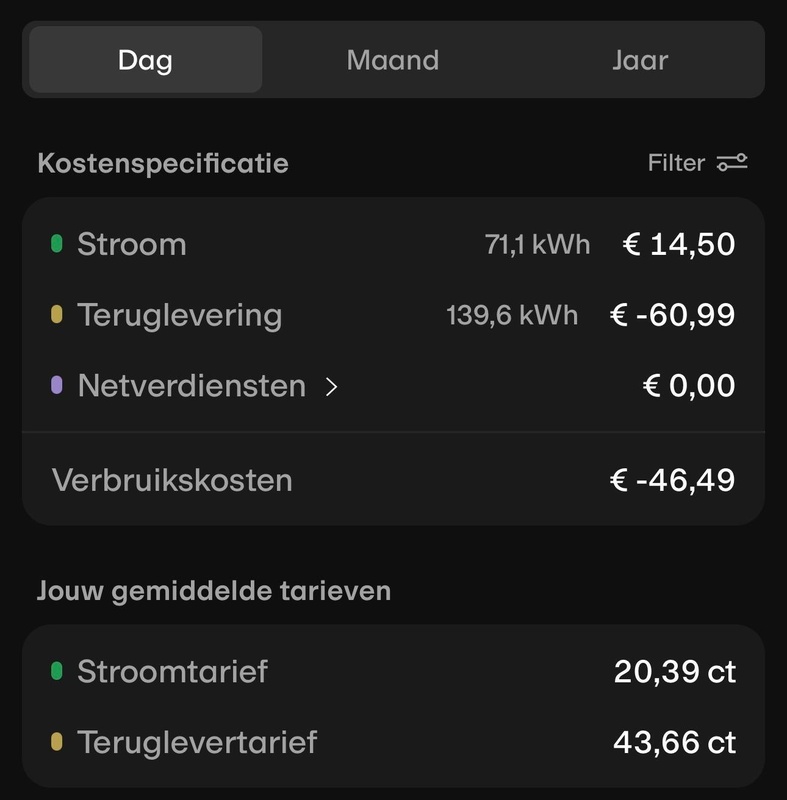Click the Verbruikskosten total row

coord(393,480)
